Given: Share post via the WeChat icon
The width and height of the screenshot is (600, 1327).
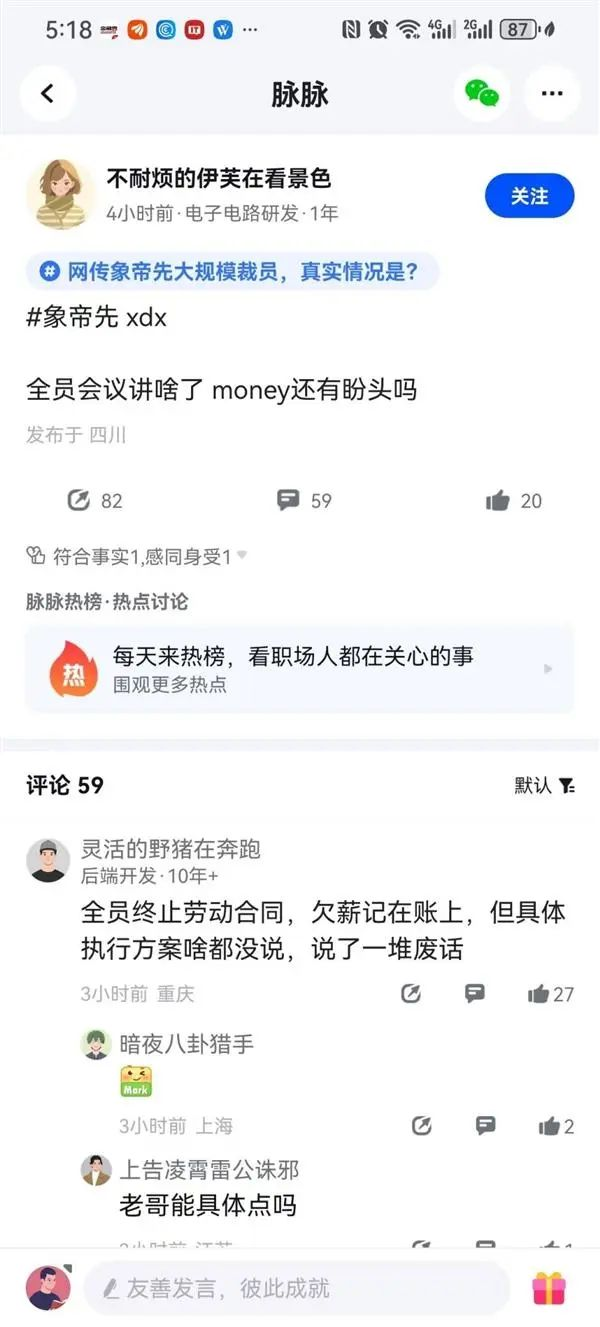Looking at the screenshot, I should pyautogui.click(x=482, y=94).
